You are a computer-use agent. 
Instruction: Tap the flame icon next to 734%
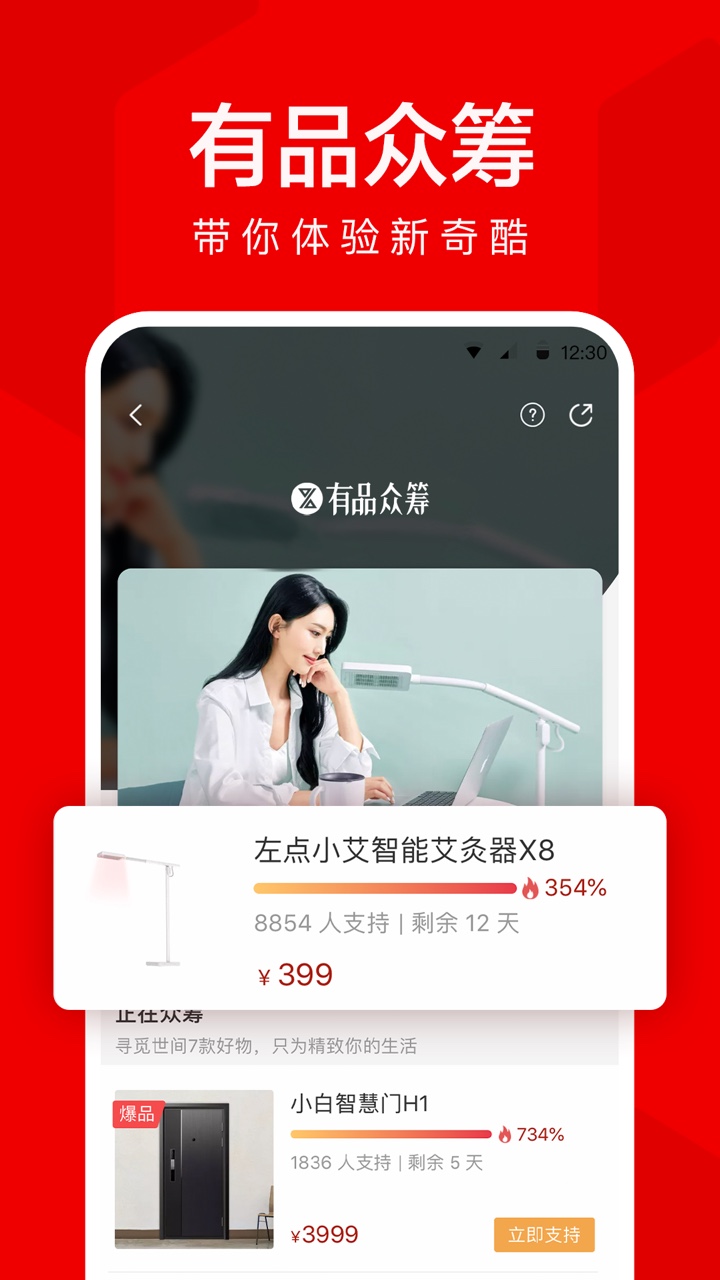(506, 1133)
